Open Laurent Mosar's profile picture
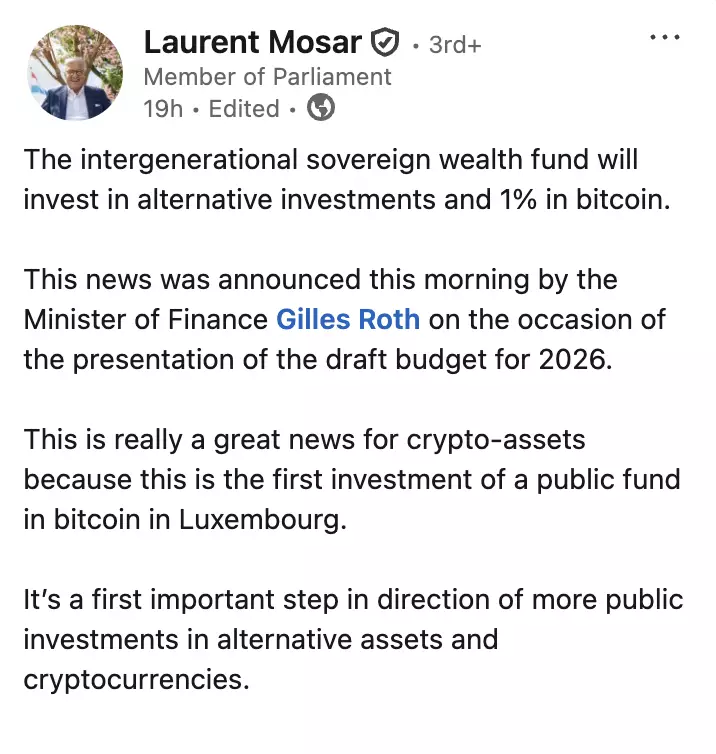The width and height of the screenshot is (716, 754). (74, 72)
